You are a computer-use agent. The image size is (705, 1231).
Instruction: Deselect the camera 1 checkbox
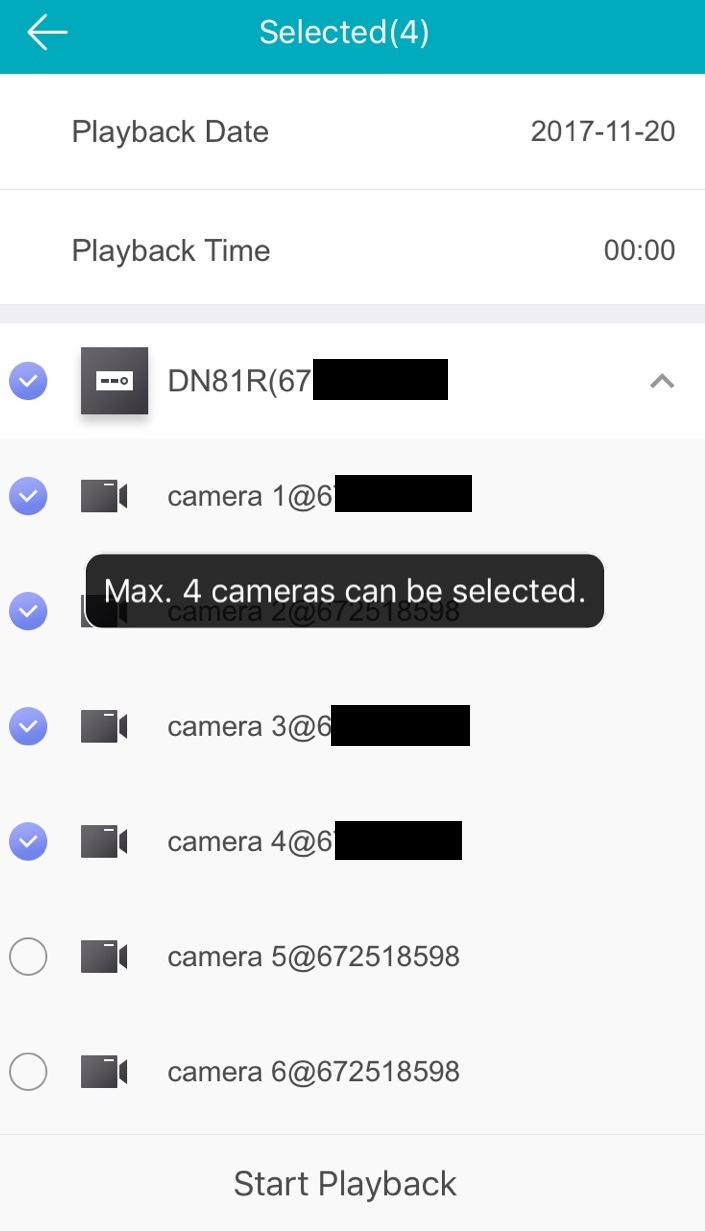coord(28,496)
